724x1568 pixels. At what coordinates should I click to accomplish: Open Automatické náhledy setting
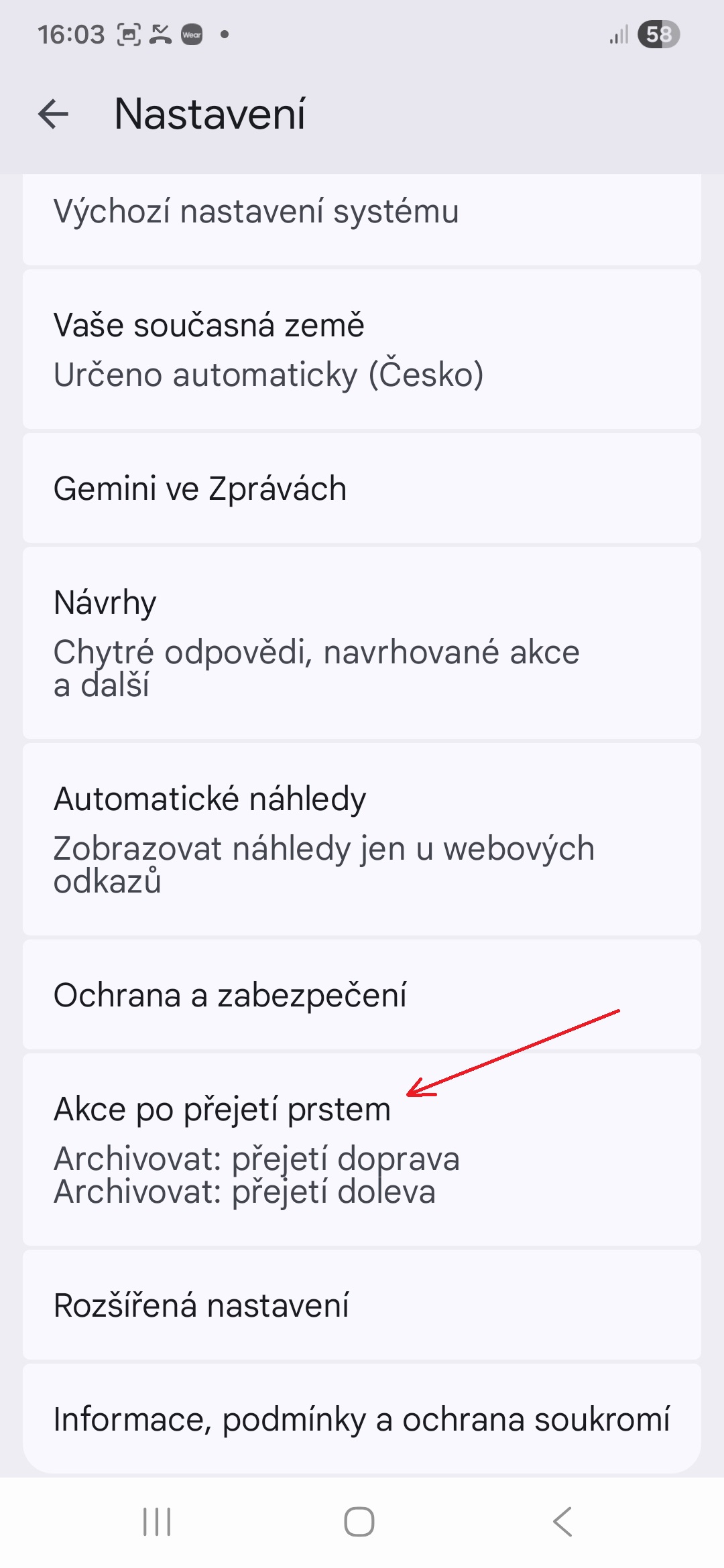coord(362,839)
